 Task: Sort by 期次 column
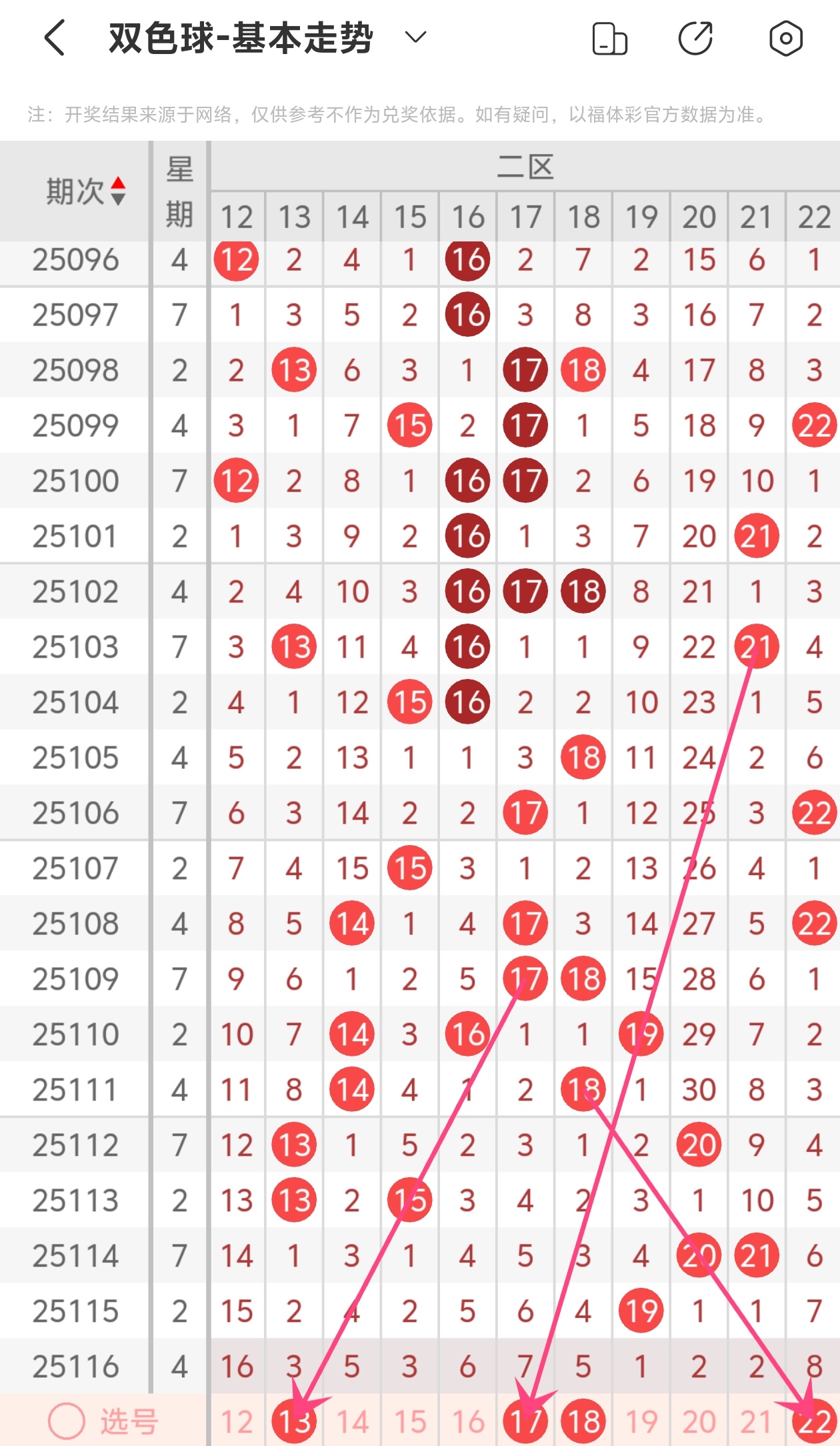[85, 191]
